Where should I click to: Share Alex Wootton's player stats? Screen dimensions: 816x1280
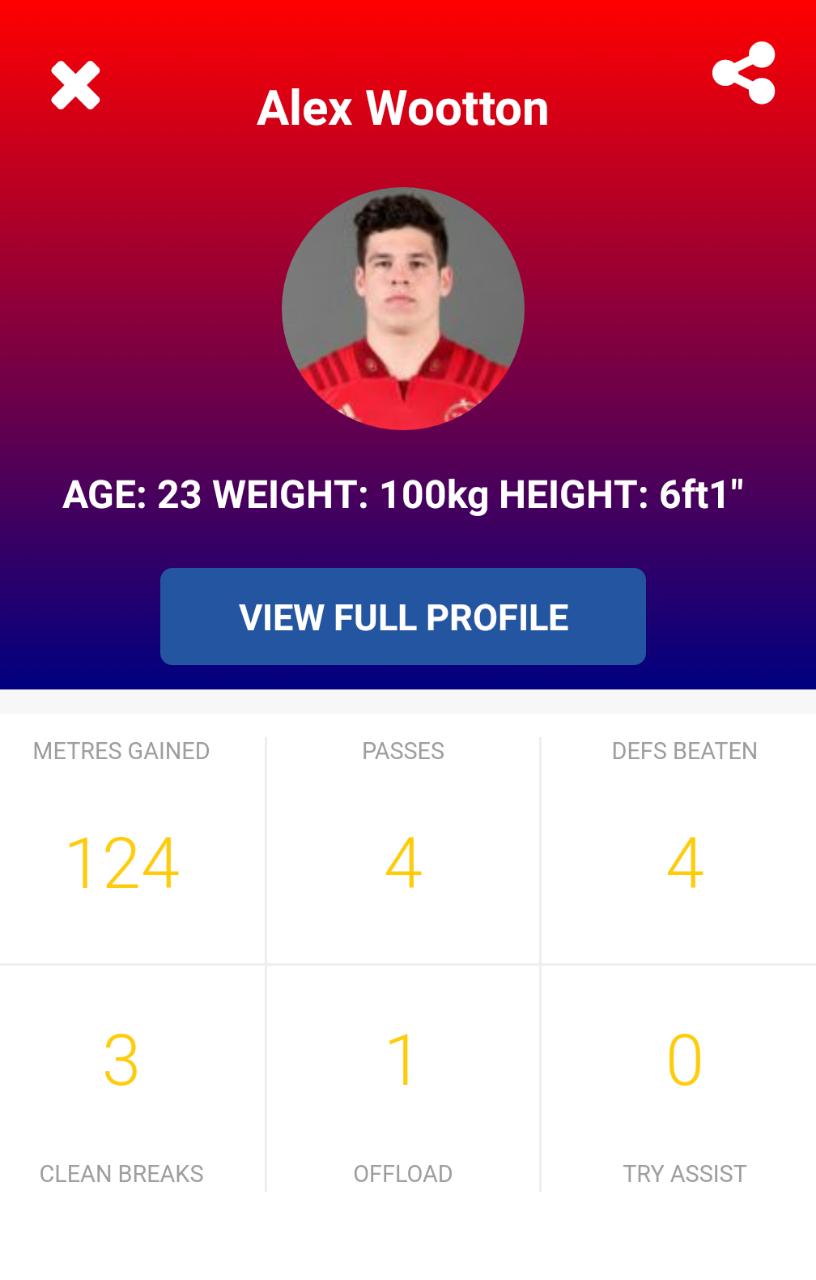click(x=743, y=73)
